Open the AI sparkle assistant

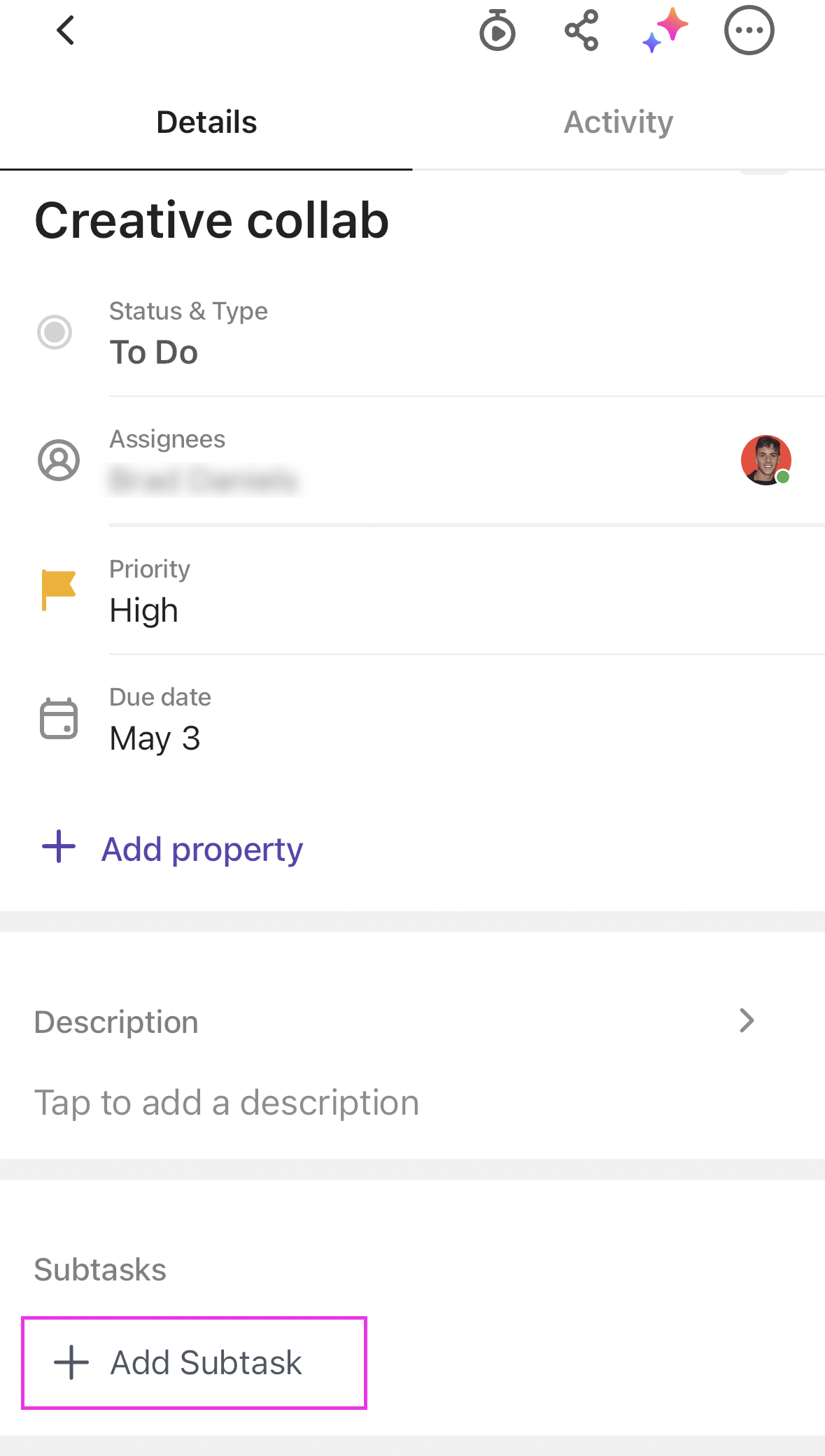[665, 31]
